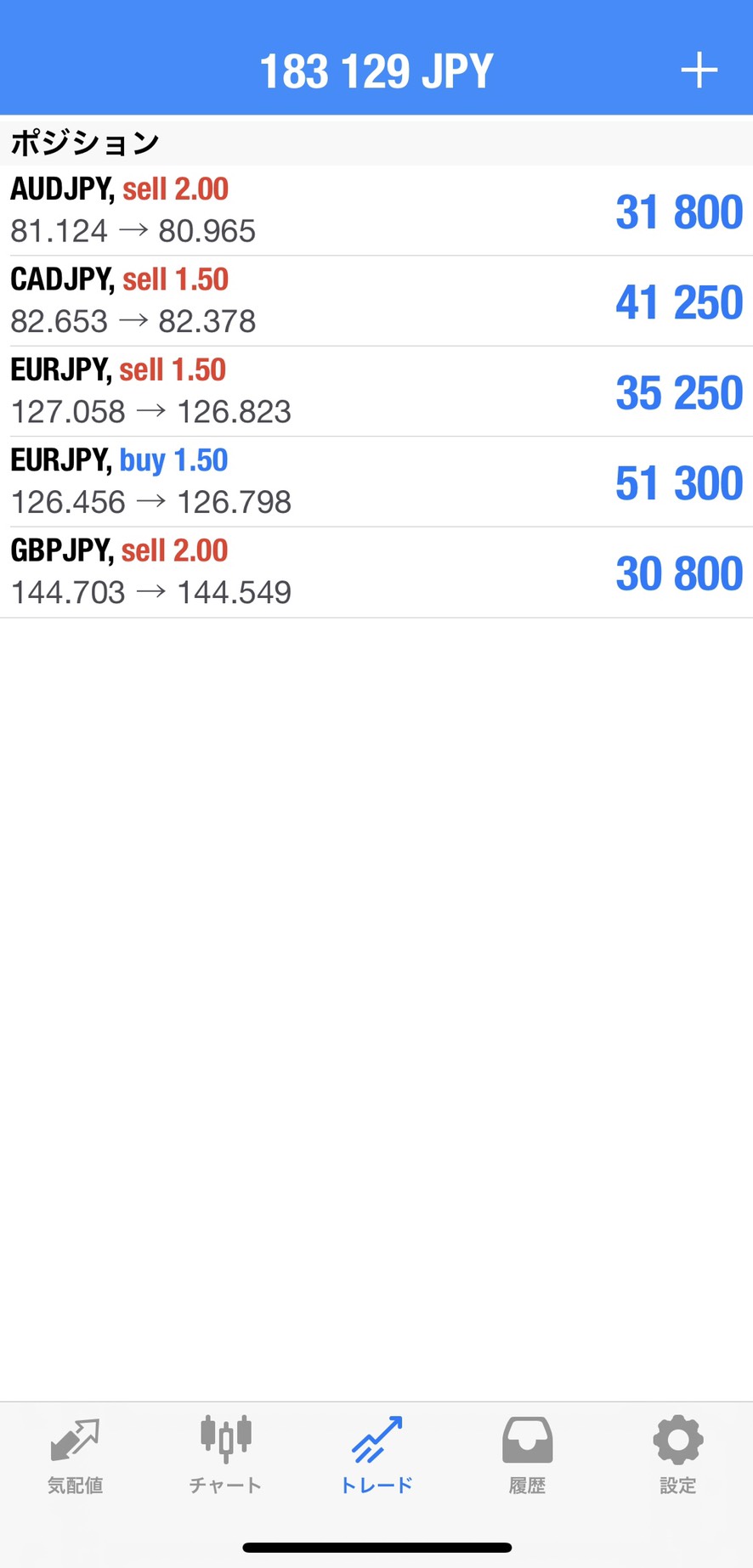
Task: Open the CADJPY sell 1.50 position
Action: point(376,301)
